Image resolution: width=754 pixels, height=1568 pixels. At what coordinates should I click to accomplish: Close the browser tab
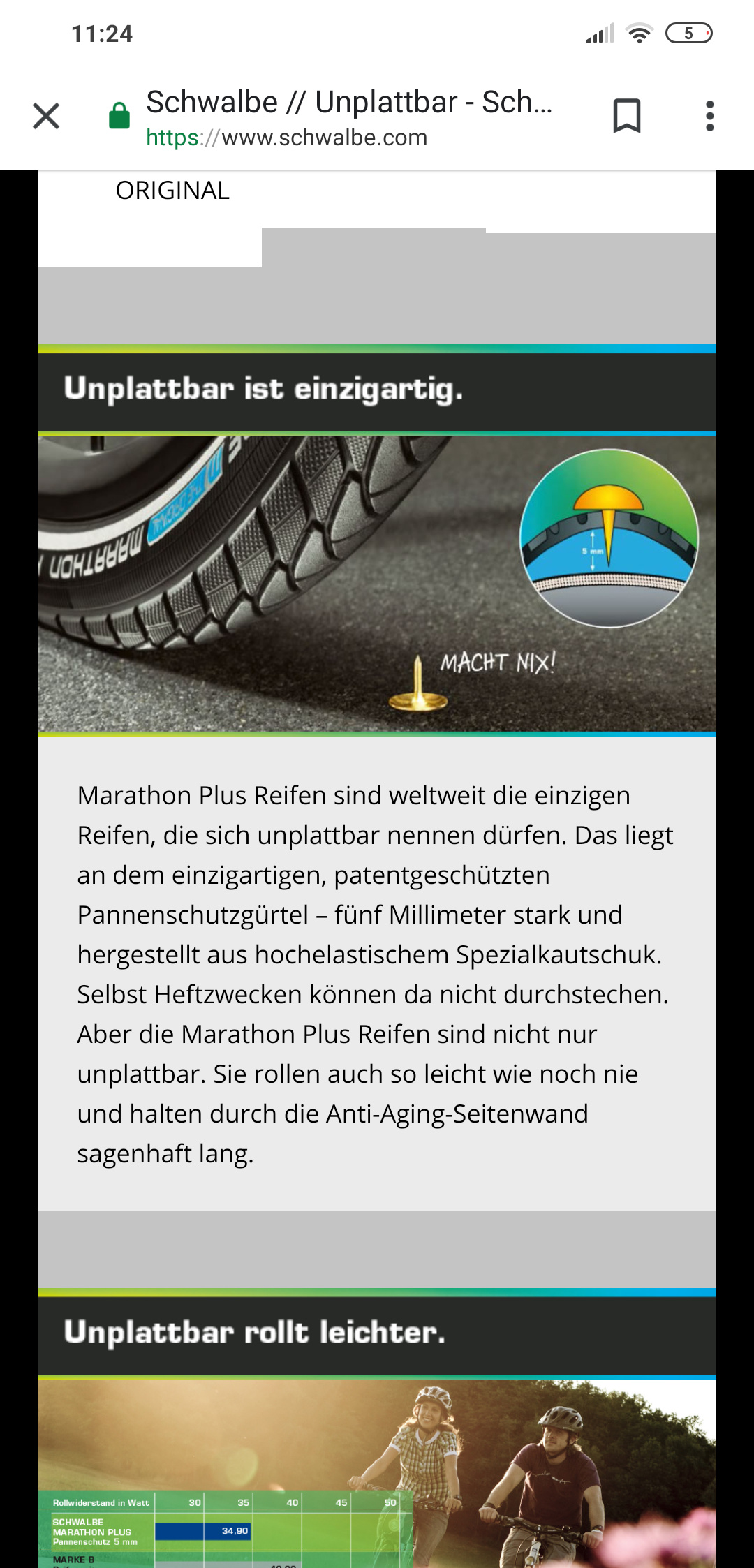46,116
